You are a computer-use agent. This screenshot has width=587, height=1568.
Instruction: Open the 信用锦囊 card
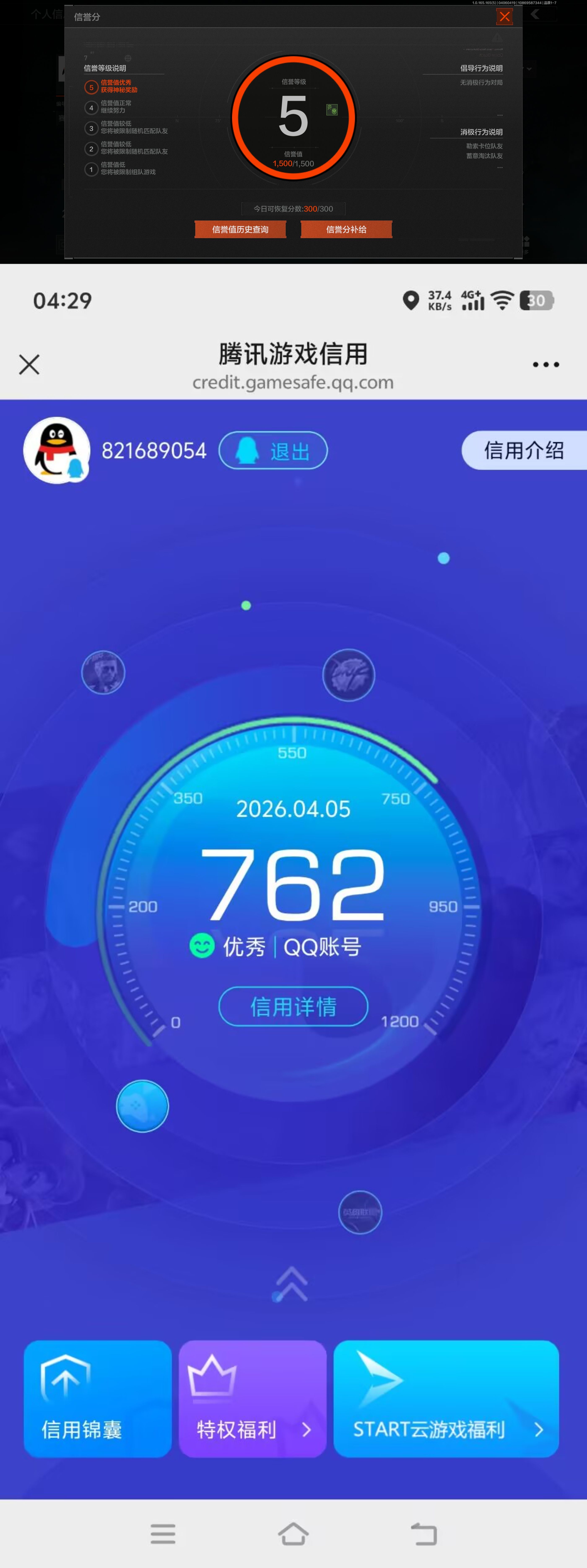[97, 1399]
